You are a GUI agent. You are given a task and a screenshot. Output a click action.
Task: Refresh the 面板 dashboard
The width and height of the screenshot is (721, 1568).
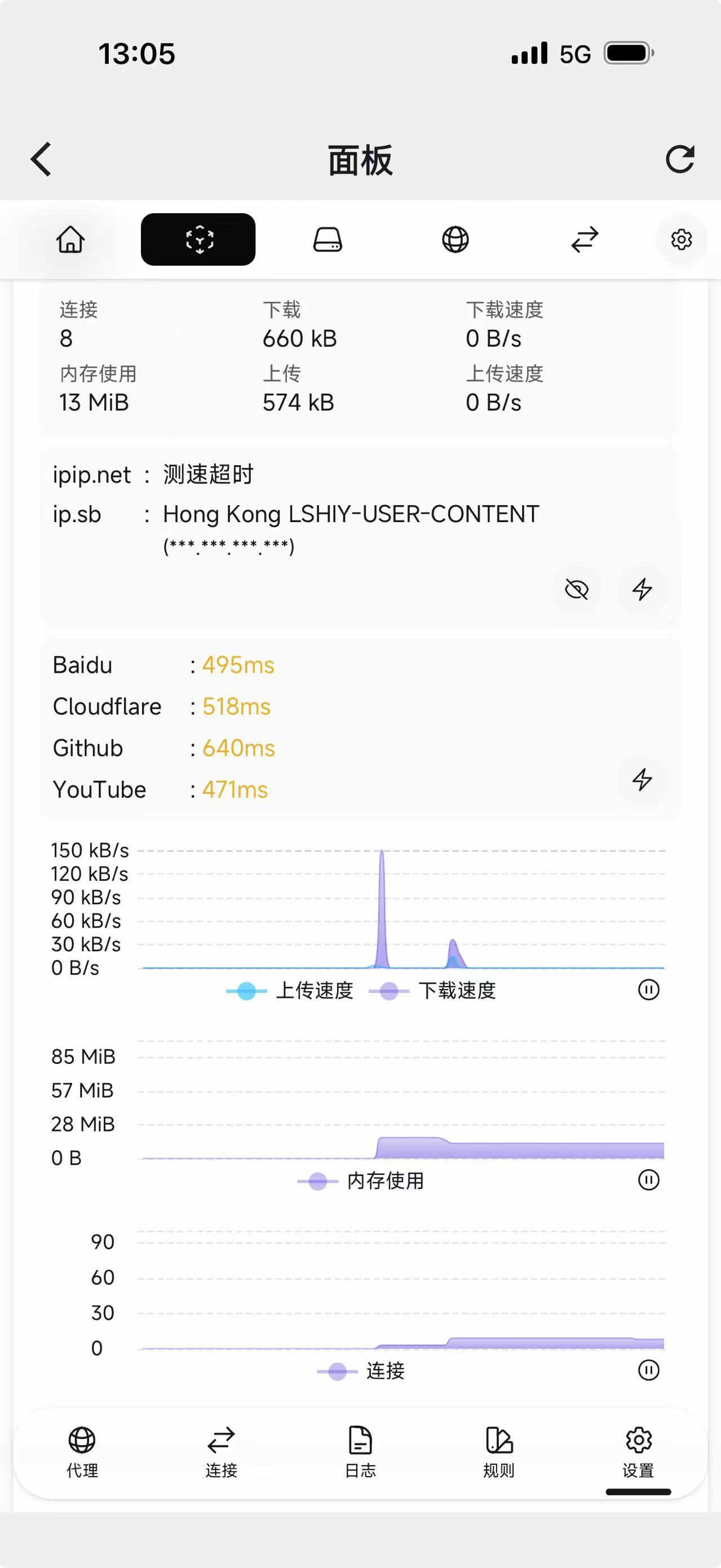click(679, 160)
